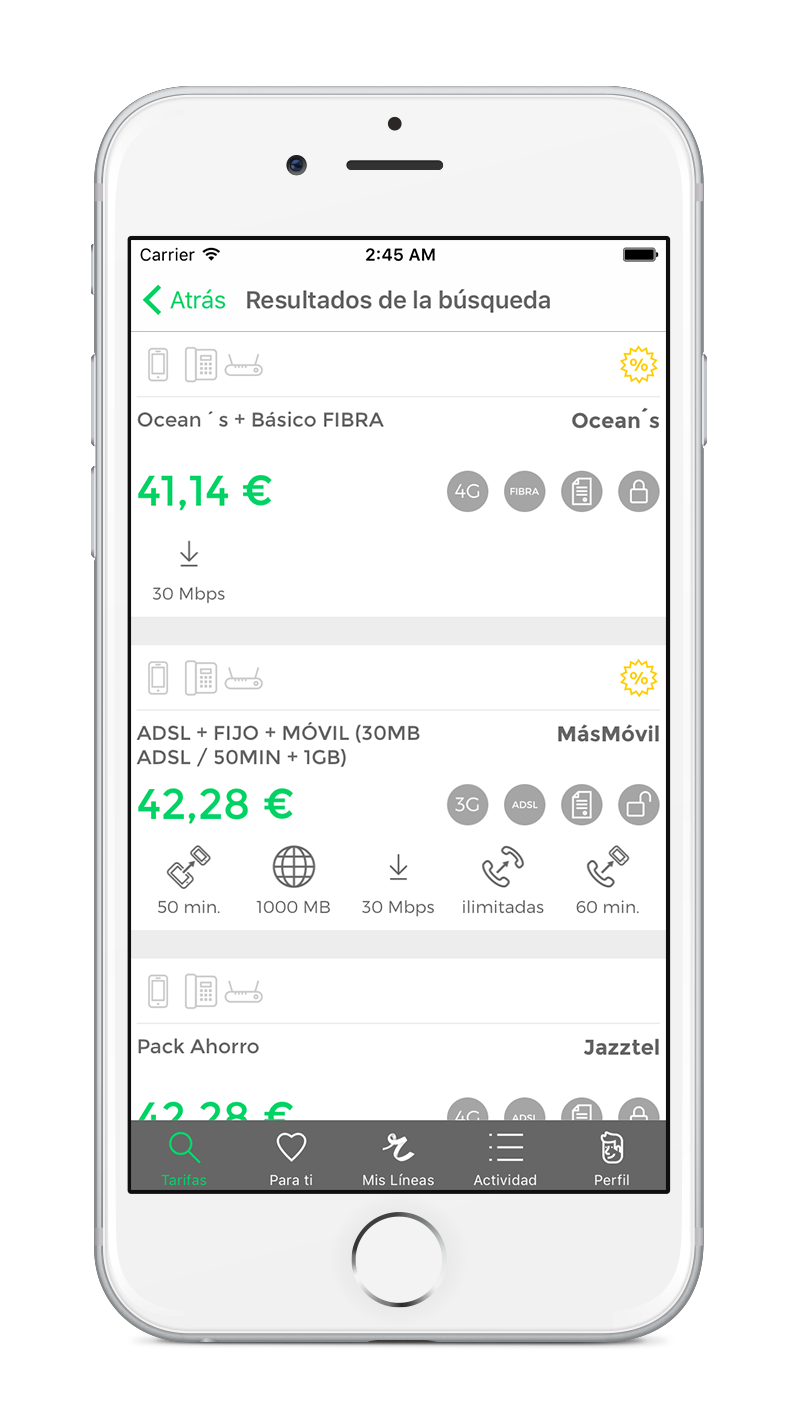The height and width of the screenshot is (1428, 798).
Task: Select the Tarifas tab
Action: [x=184, y=1158]
